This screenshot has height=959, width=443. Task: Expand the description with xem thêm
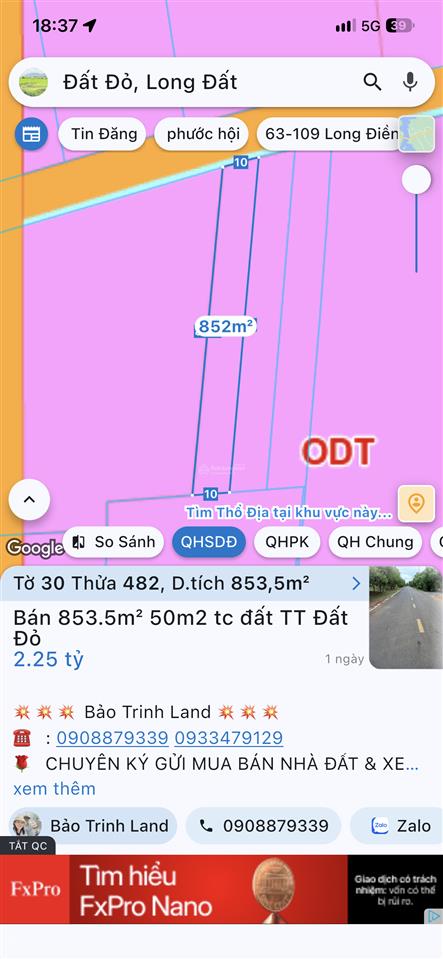pyautogui.click(x=54, y=788)
